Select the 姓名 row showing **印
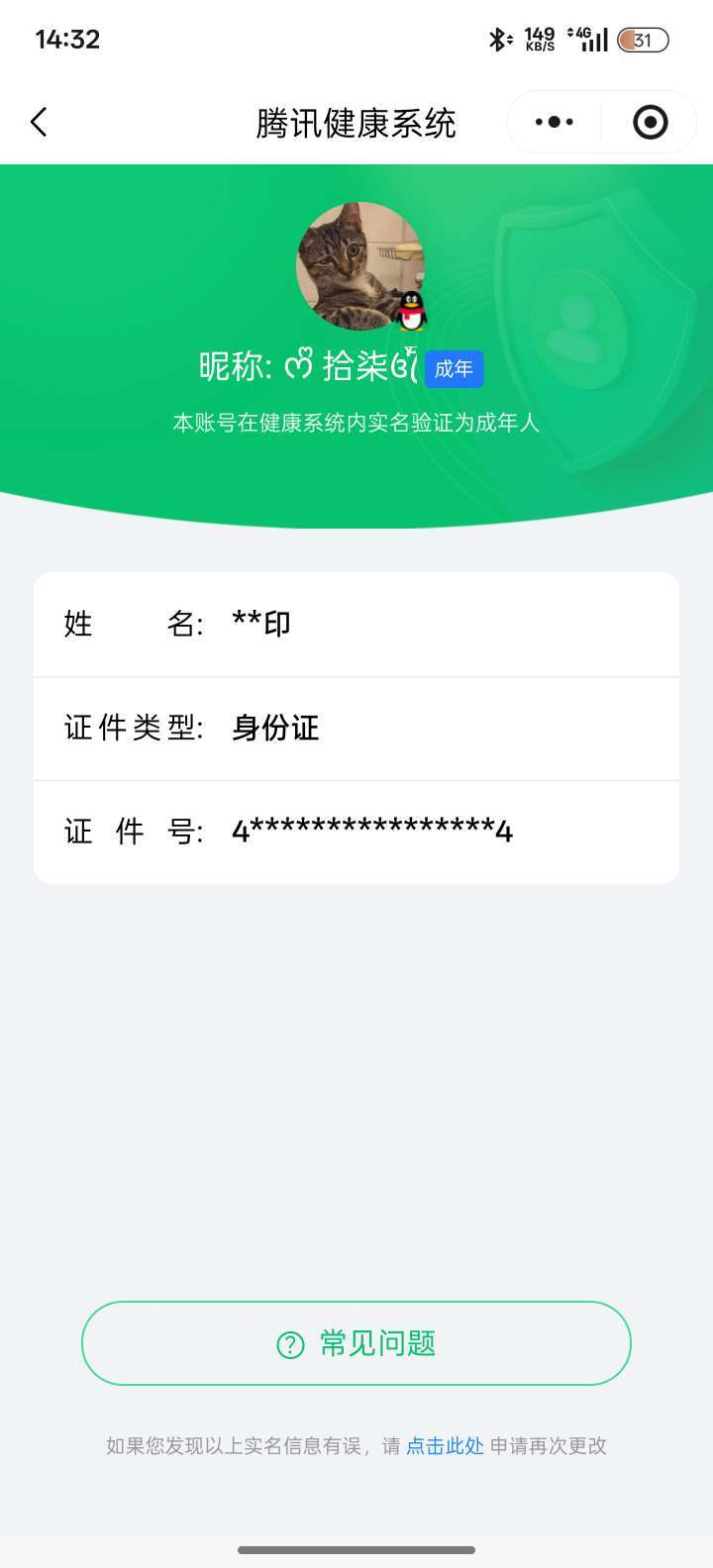 (x=356, y=624)
